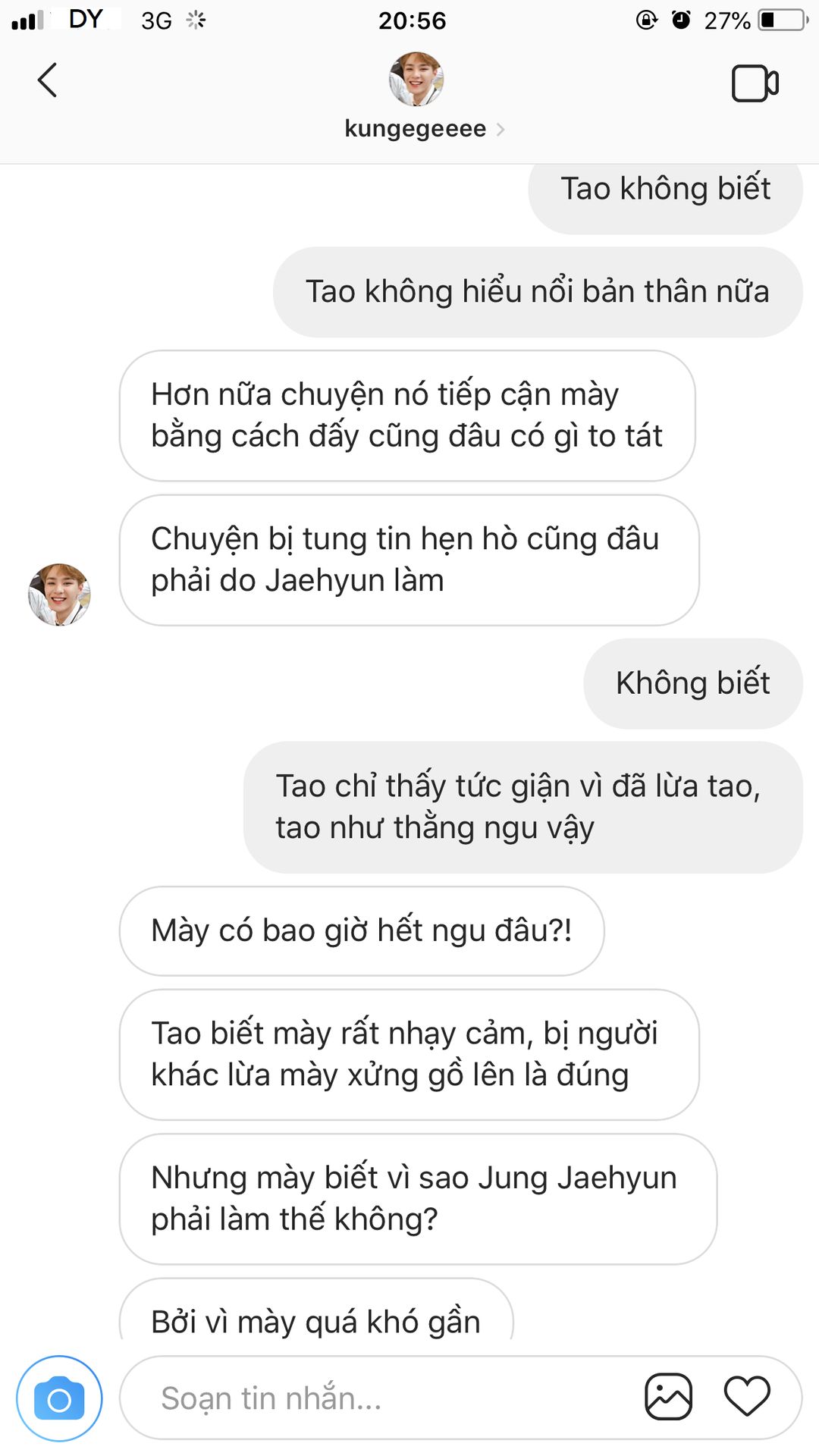Go back to the message list

tap(47, 80)
